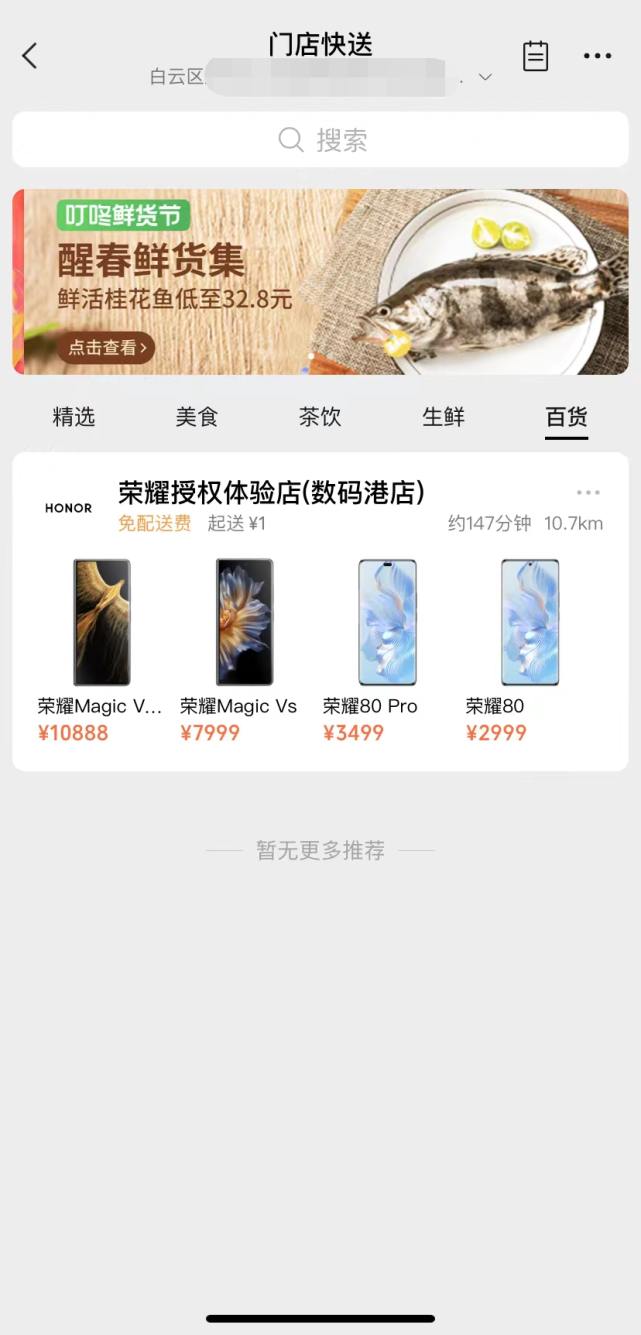This screenshot has height=1335, width=641.
Task: Switch to the 美食 tab
Action: click(x=197, y=417)
